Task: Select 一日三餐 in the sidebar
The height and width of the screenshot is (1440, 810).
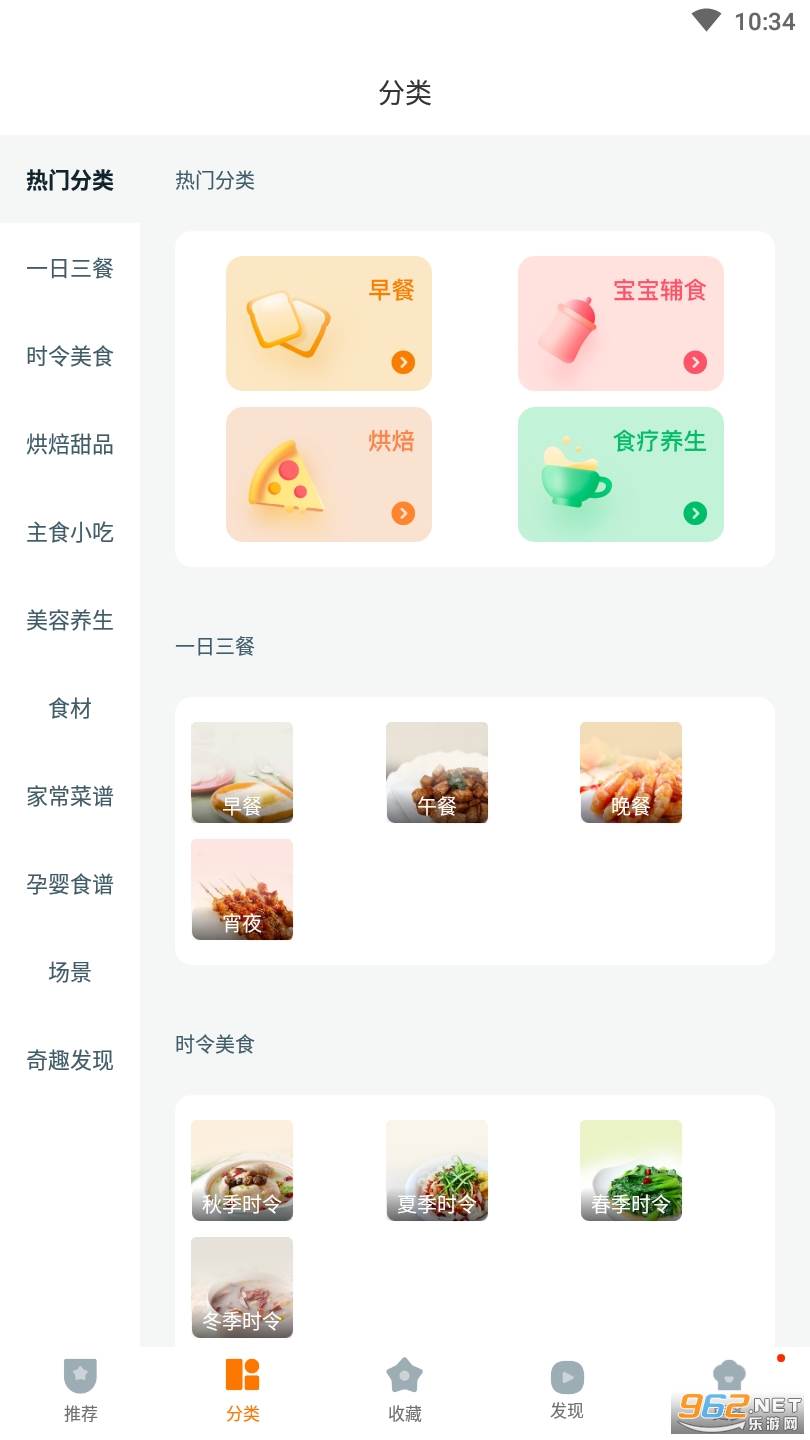Action: 70,268
